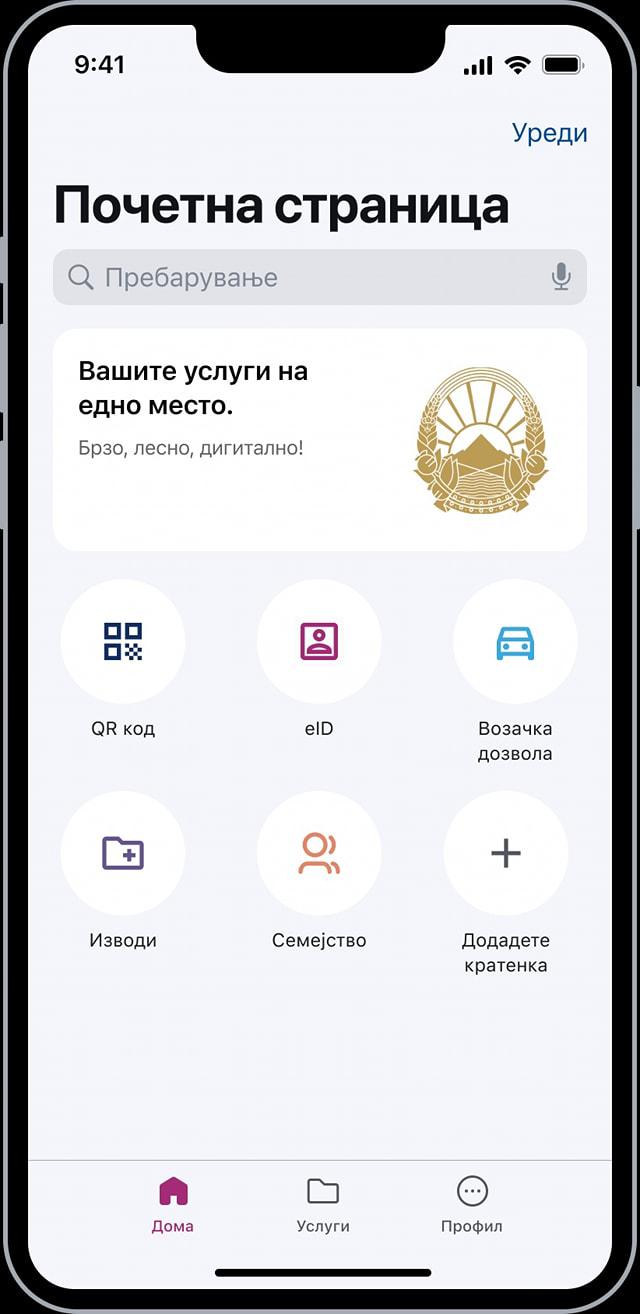Add a shortcut via Додадете кратенка
The image size is (640, 1314).
coord(506,853)
